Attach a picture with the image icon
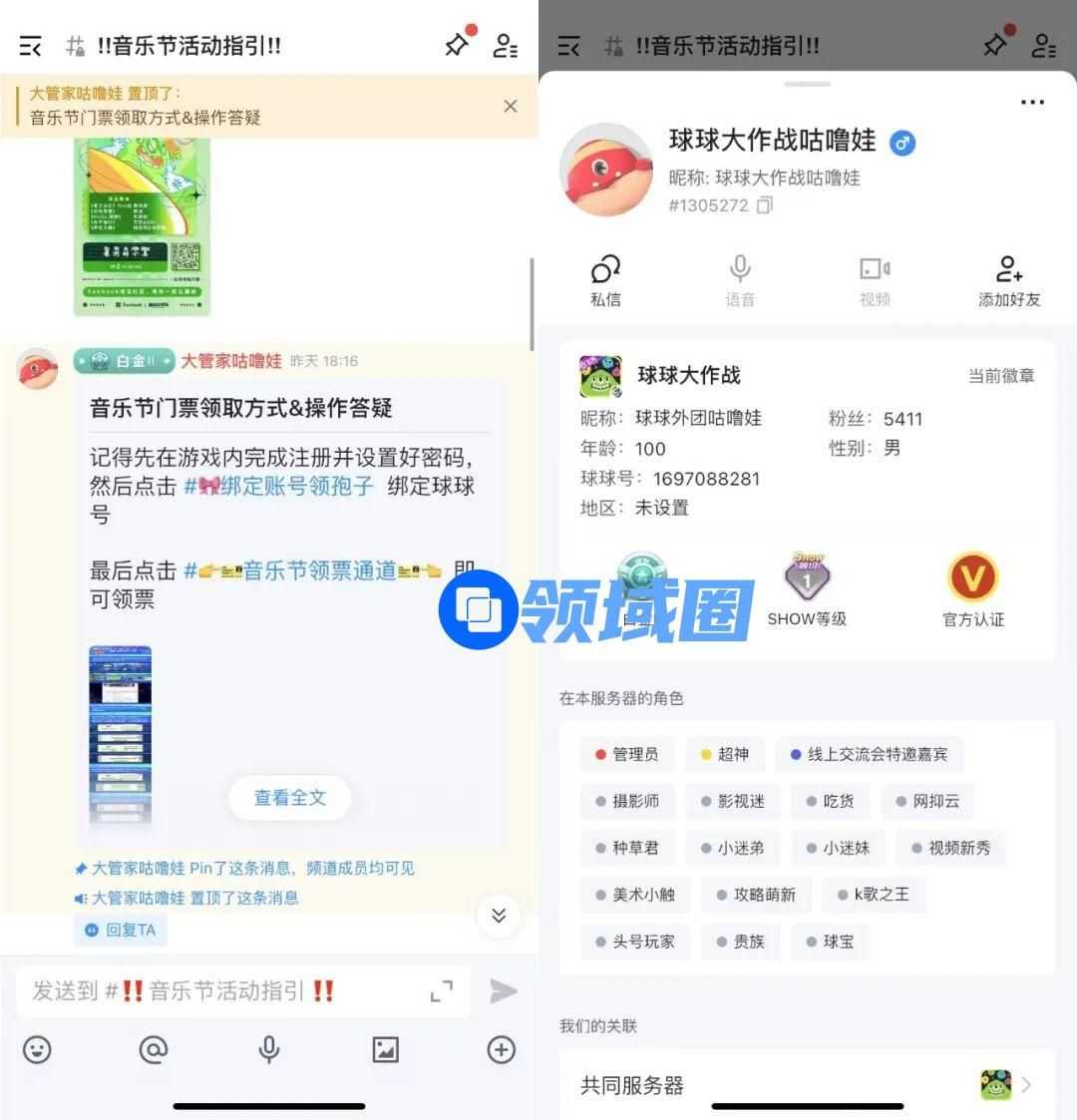Viewport: 1077px width, 1120px height. pyautogui.click(x=385, y=1049)
